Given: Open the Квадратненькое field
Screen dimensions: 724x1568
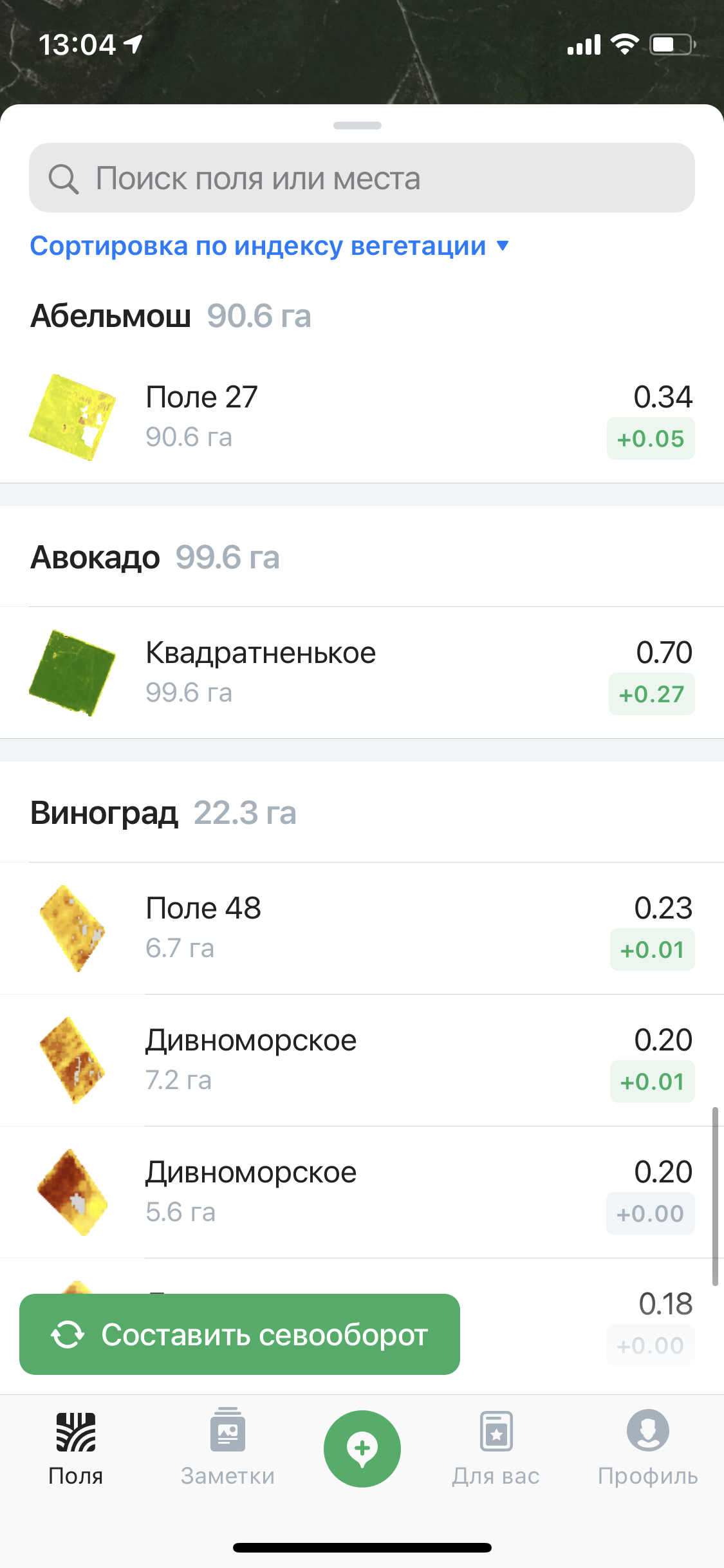Looking at the screenshot, I should pyautogui.click(x=362, y=673).
